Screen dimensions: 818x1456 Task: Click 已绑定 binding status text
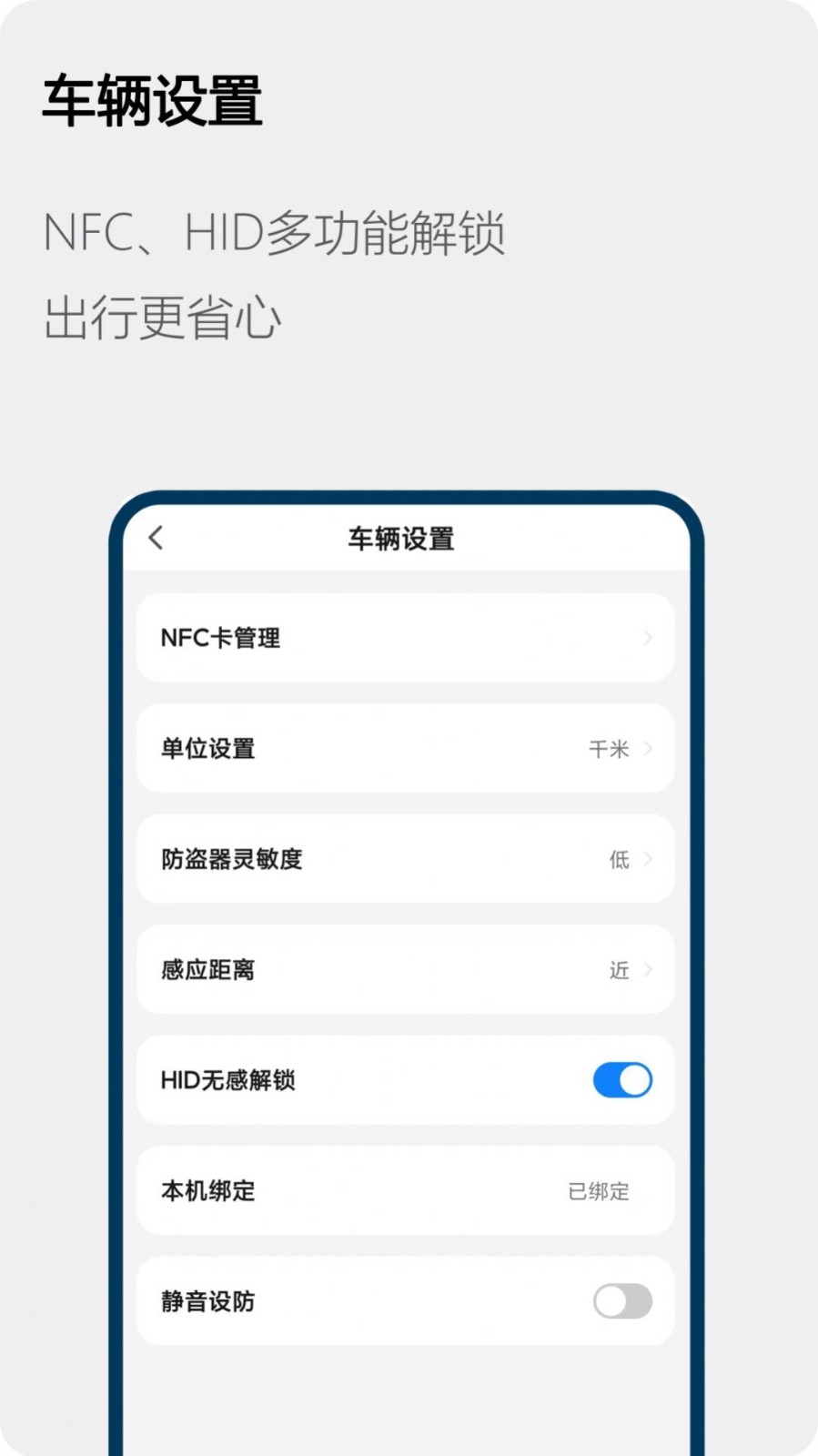(x=598, y=1191)
